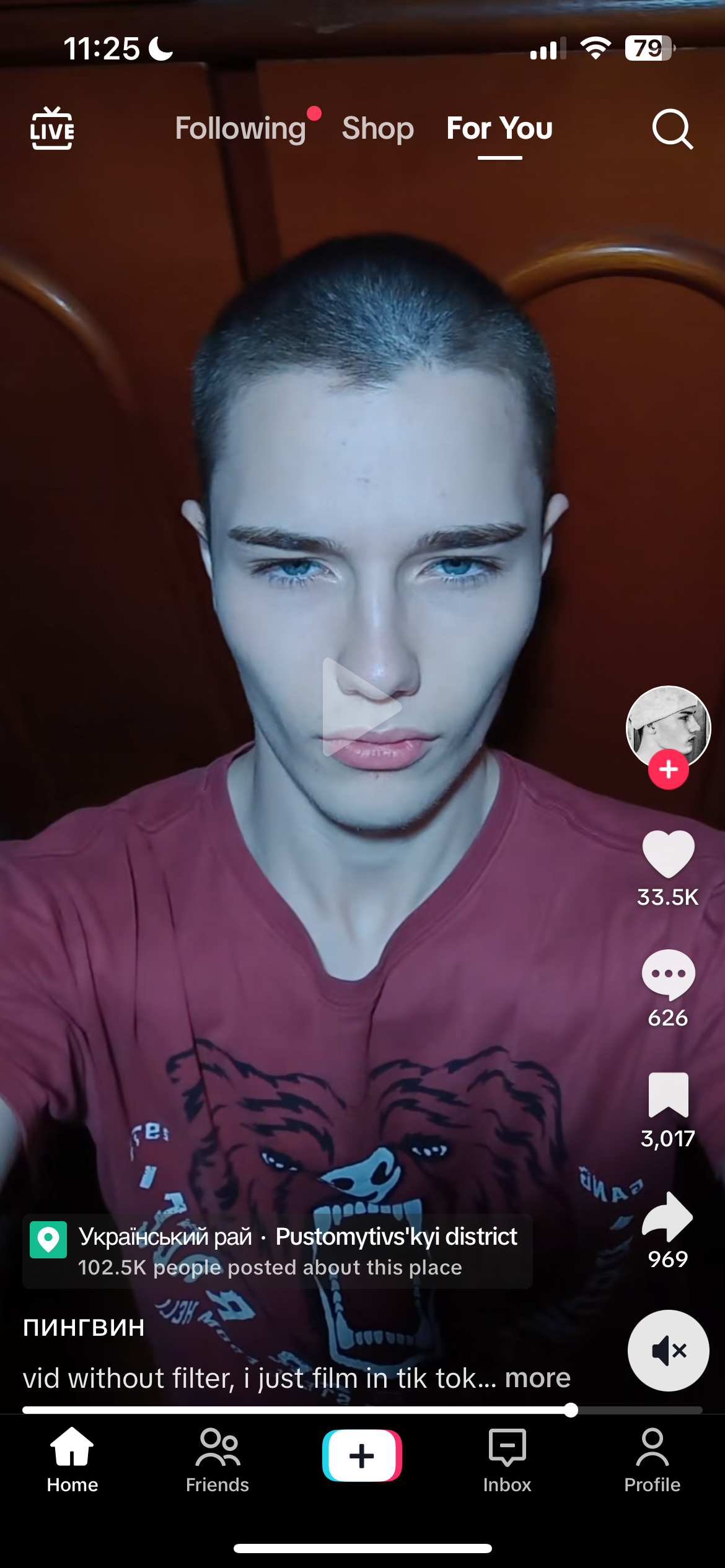
Task: Share this video via arrow icon
Action: coord(668,1216)
